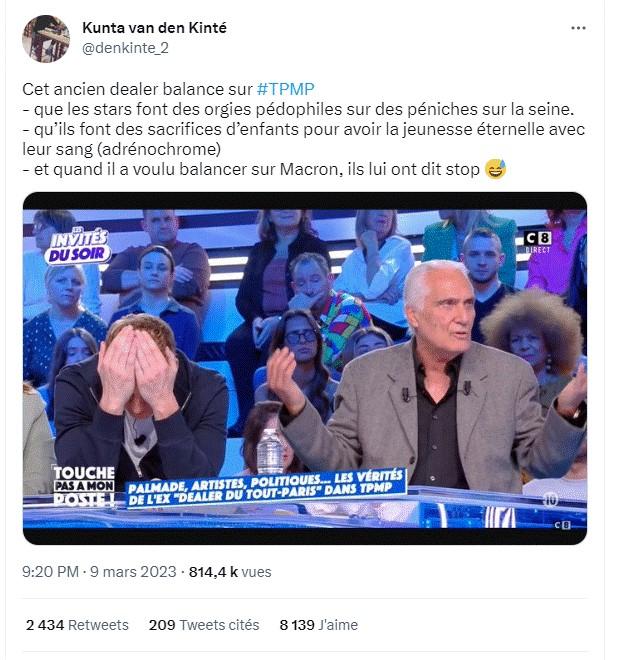This screenshot has height=660, width=622.
Task: Open the tweet's three-dot overflow menu
Action: [x=578, y=28]
